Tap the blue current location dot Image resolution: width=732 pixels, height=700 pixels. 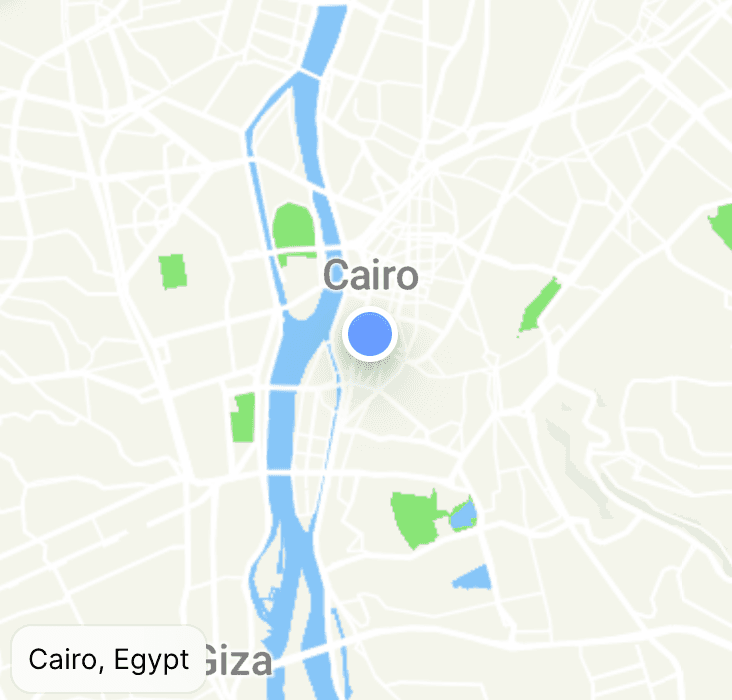[x=370, y=335]
